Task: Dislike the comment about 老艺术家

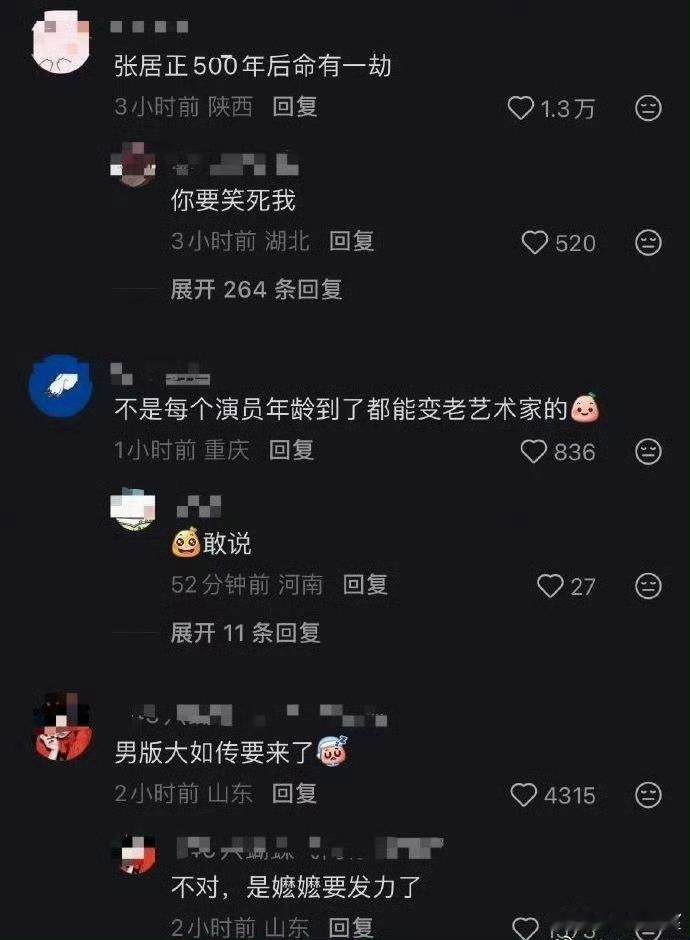Action: coord(649,451)
